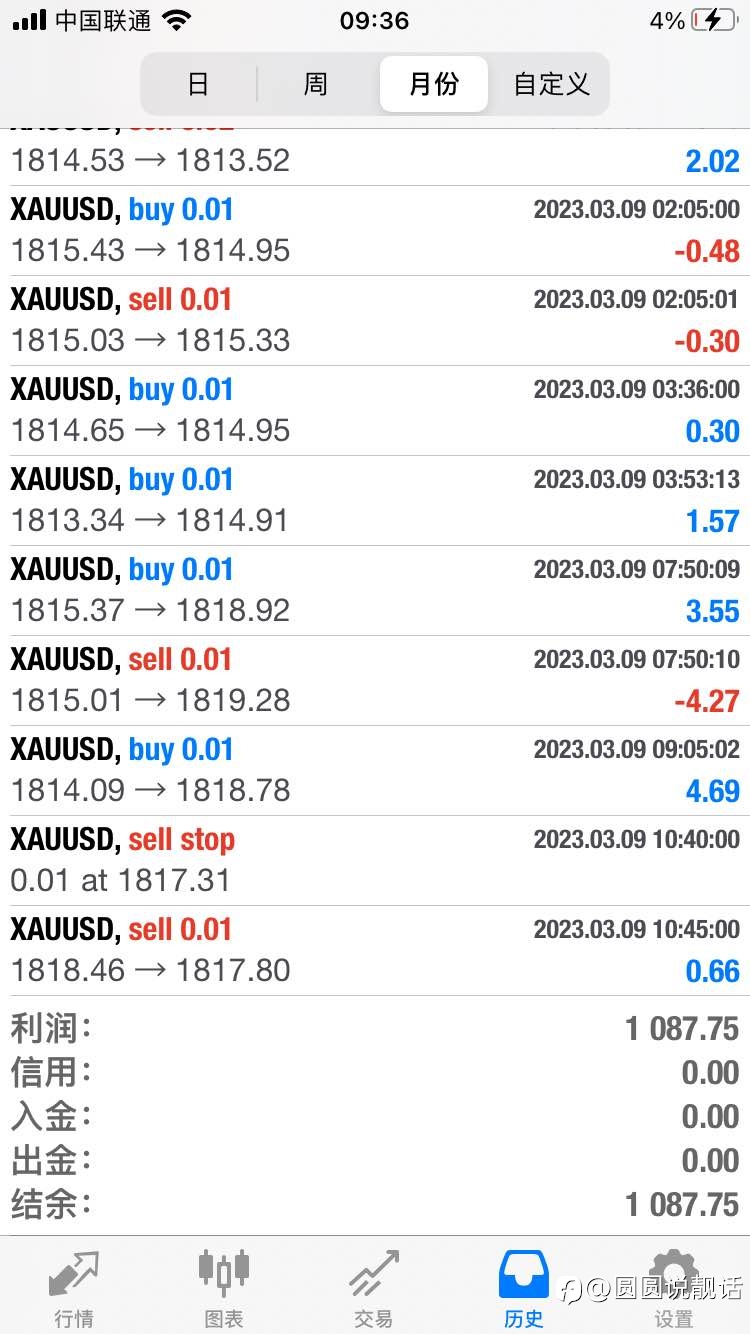This screenshot has width=750, height=1334.
Task: Select the 日 (day) period filter
Action: 199,84
